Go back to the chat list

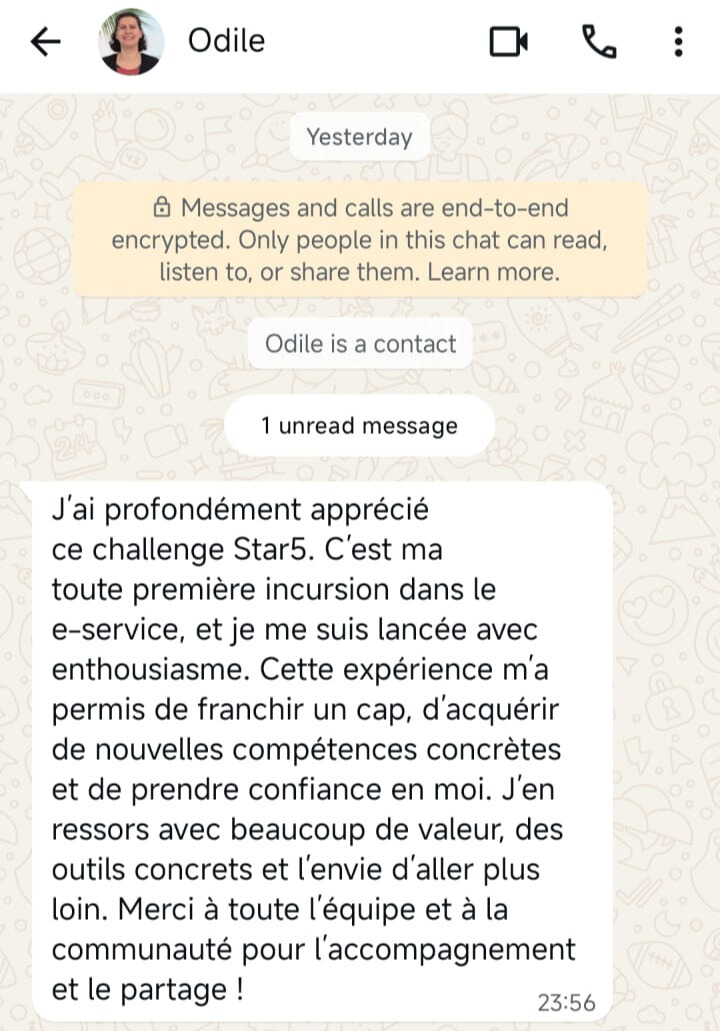point(45,42)
